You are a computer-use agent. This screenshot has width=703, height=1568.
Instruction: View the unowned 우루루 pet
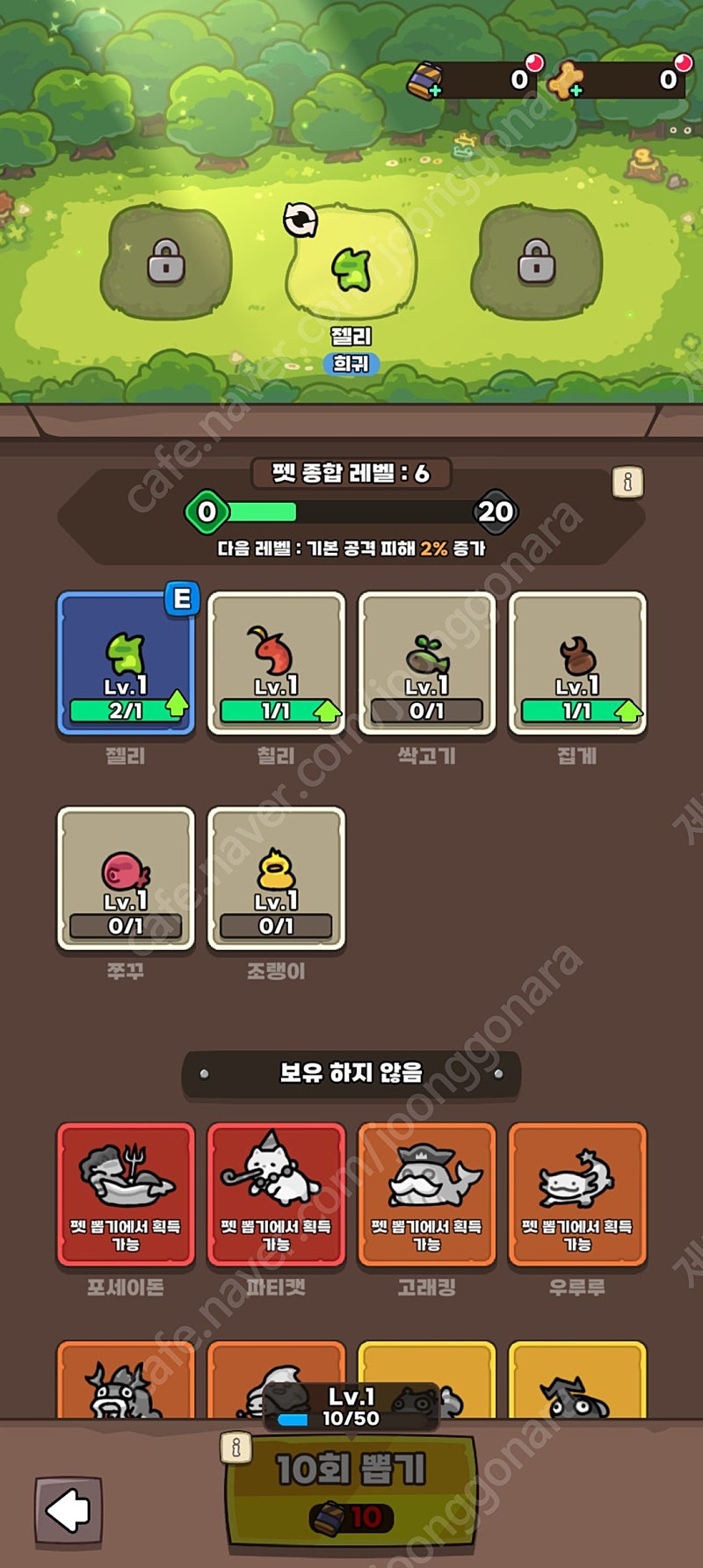(577, 1195)
